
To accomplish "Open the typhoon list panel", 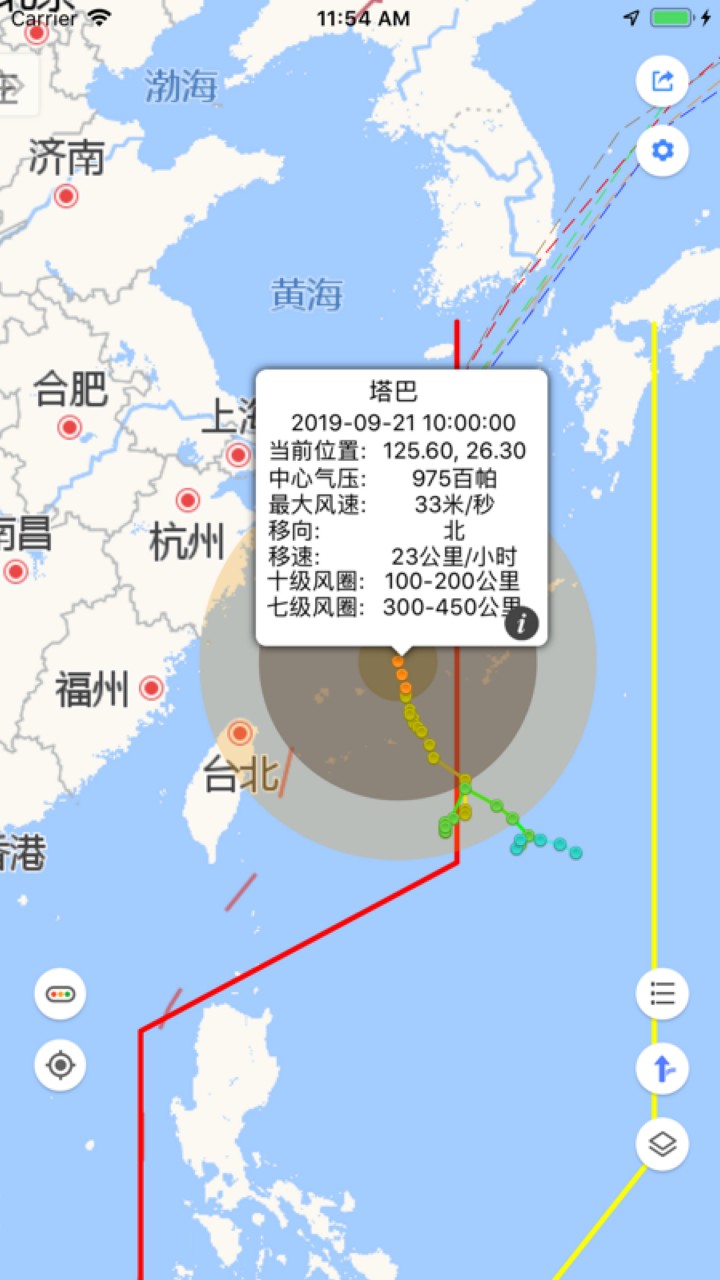I will tap(660, 994).
